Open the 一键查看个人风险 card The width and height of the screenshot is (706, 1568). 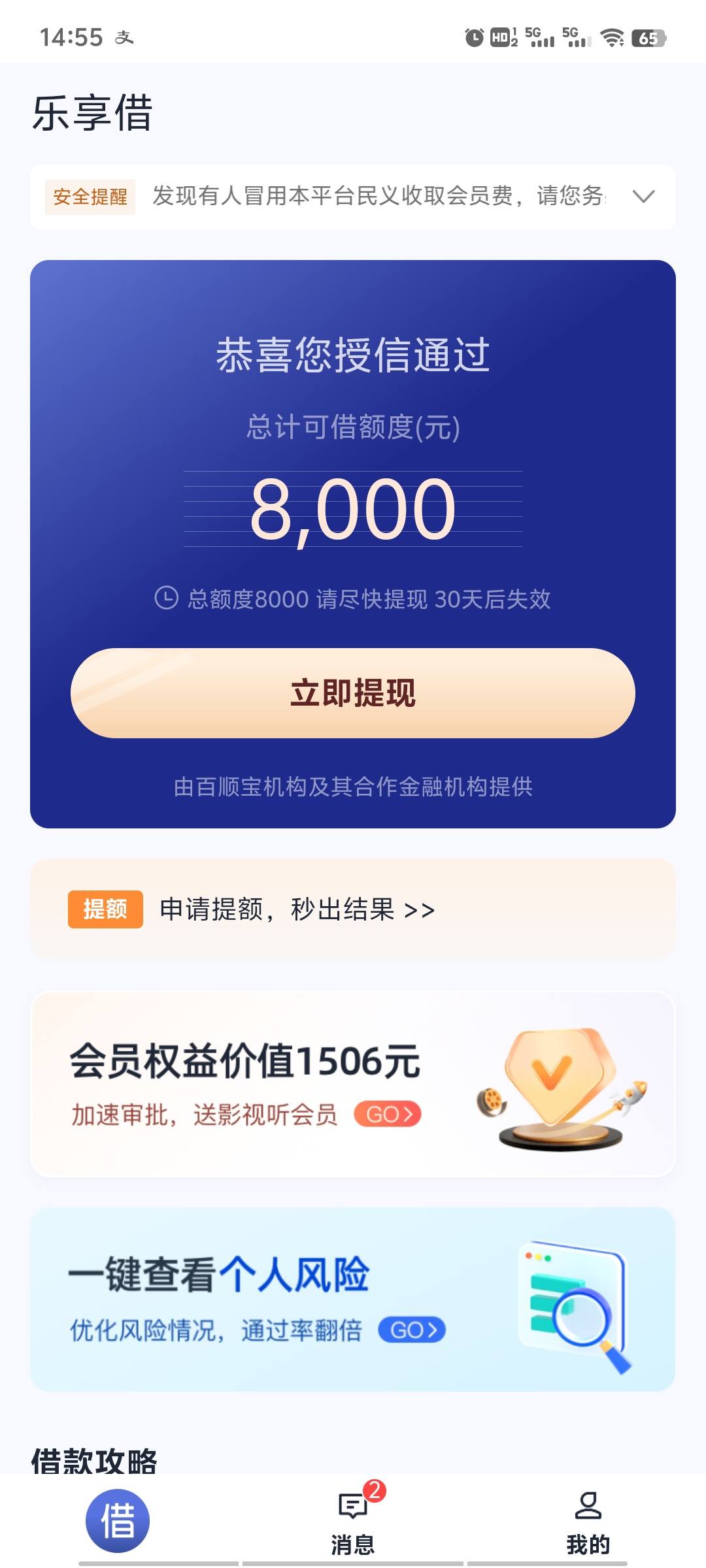point(353,1299)
